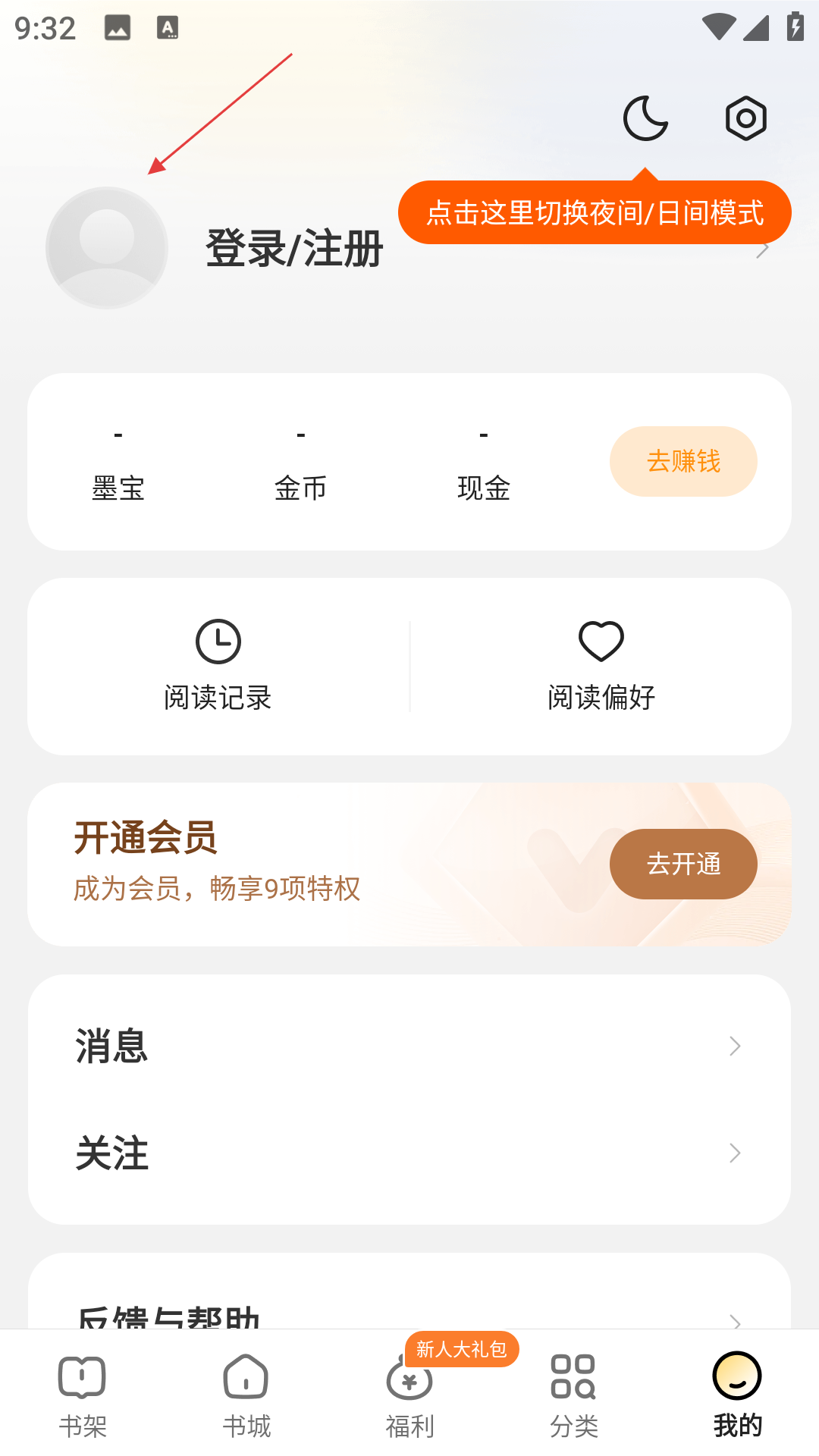
Task: Tap 去开通 to activate membership
Action: [683, 864]
